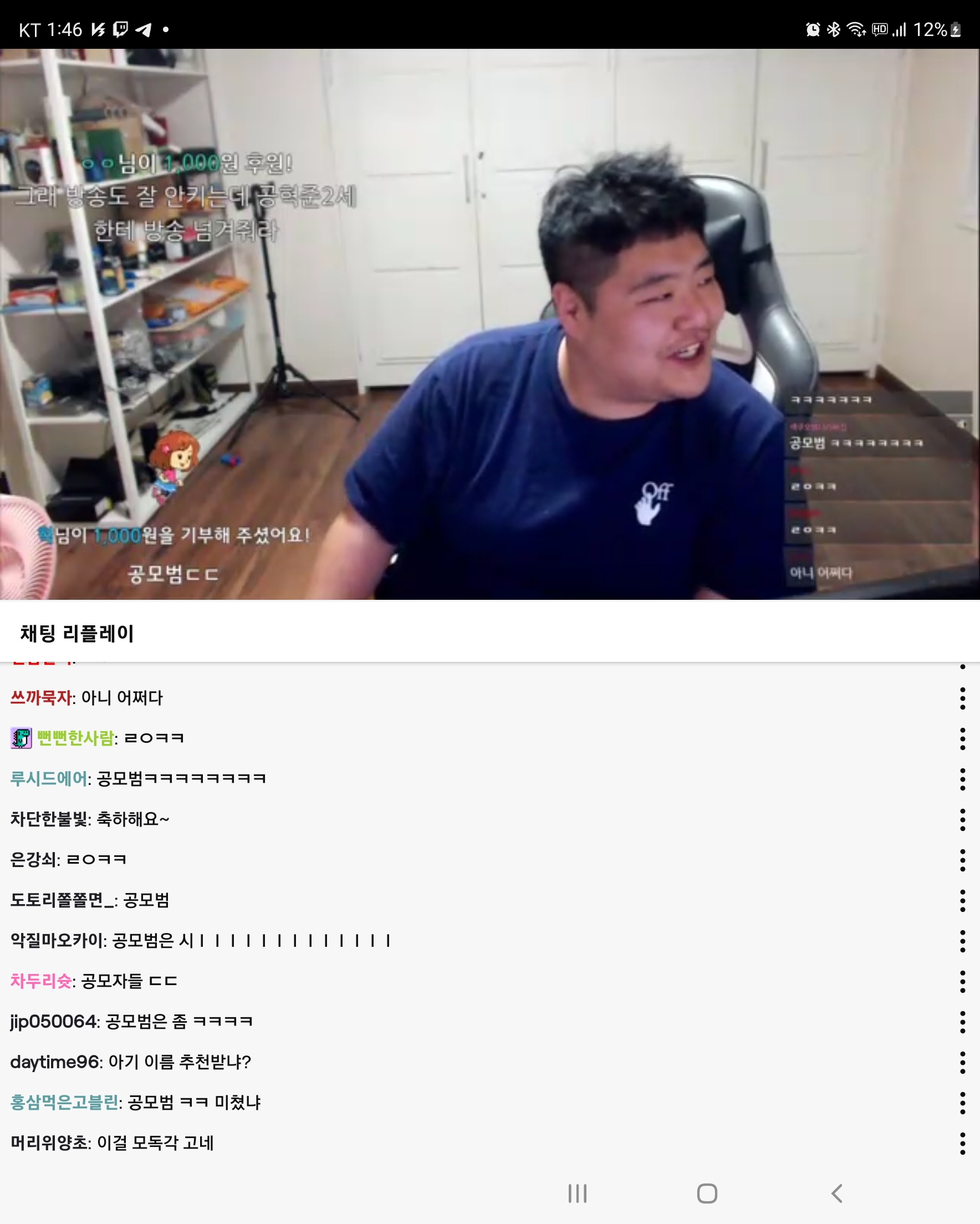Open options for 머리위양초's message
The image size is (980, 1224).
click(962, 1144)
